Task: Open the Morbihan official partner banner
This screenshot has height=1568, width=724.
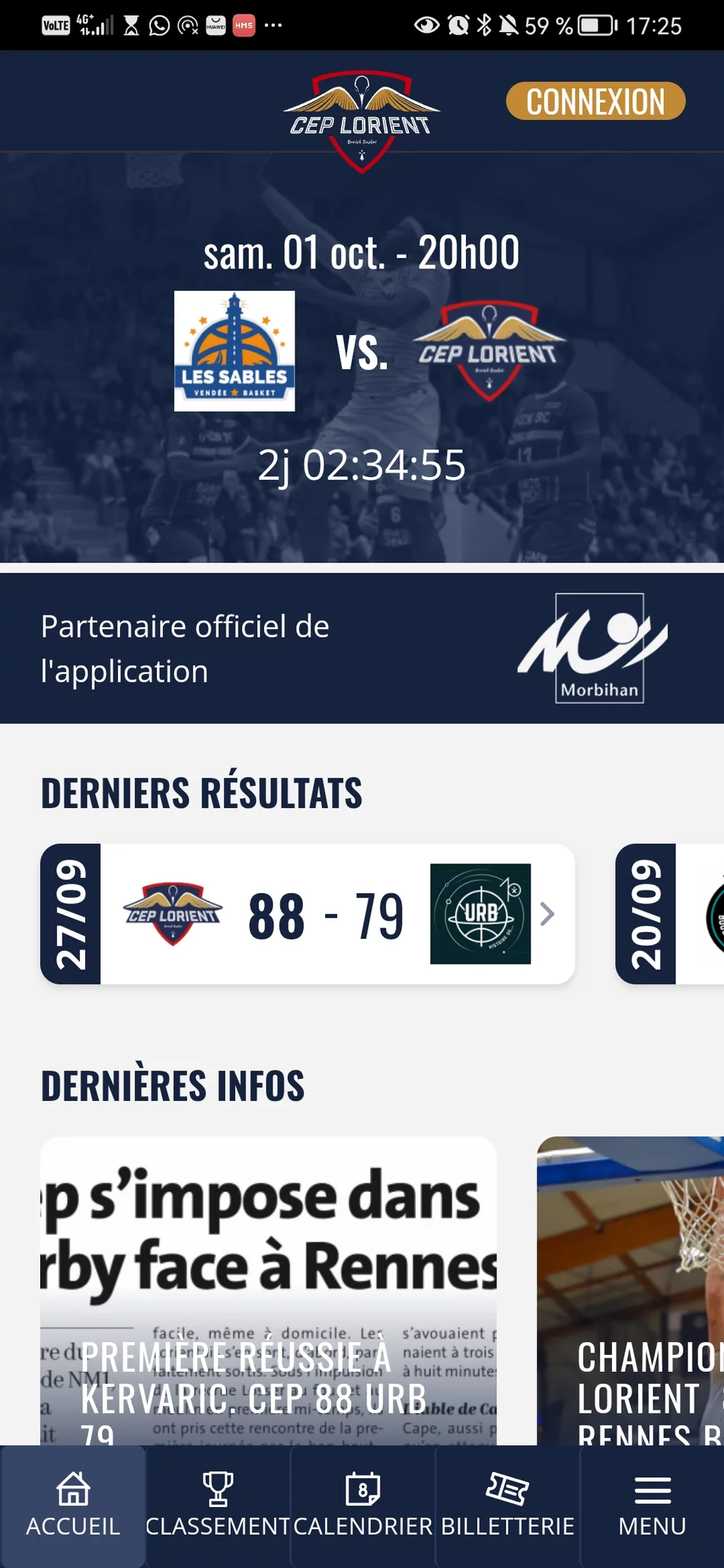Action: click(362, 648)
